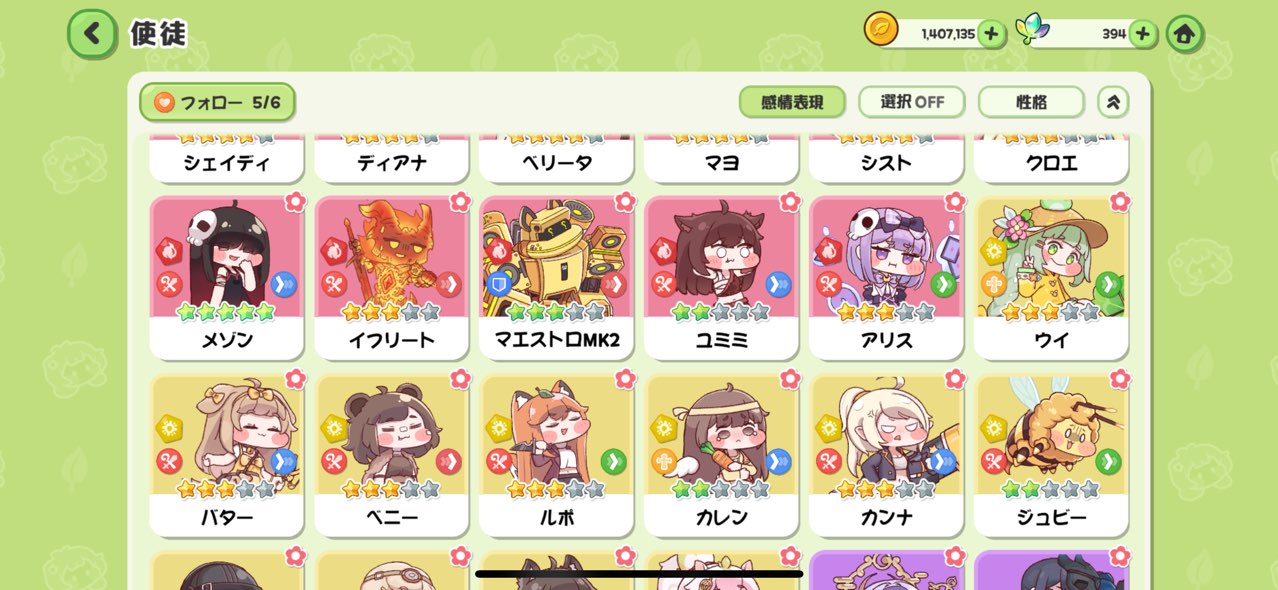Select the 感情表現 view

point(792,102)
